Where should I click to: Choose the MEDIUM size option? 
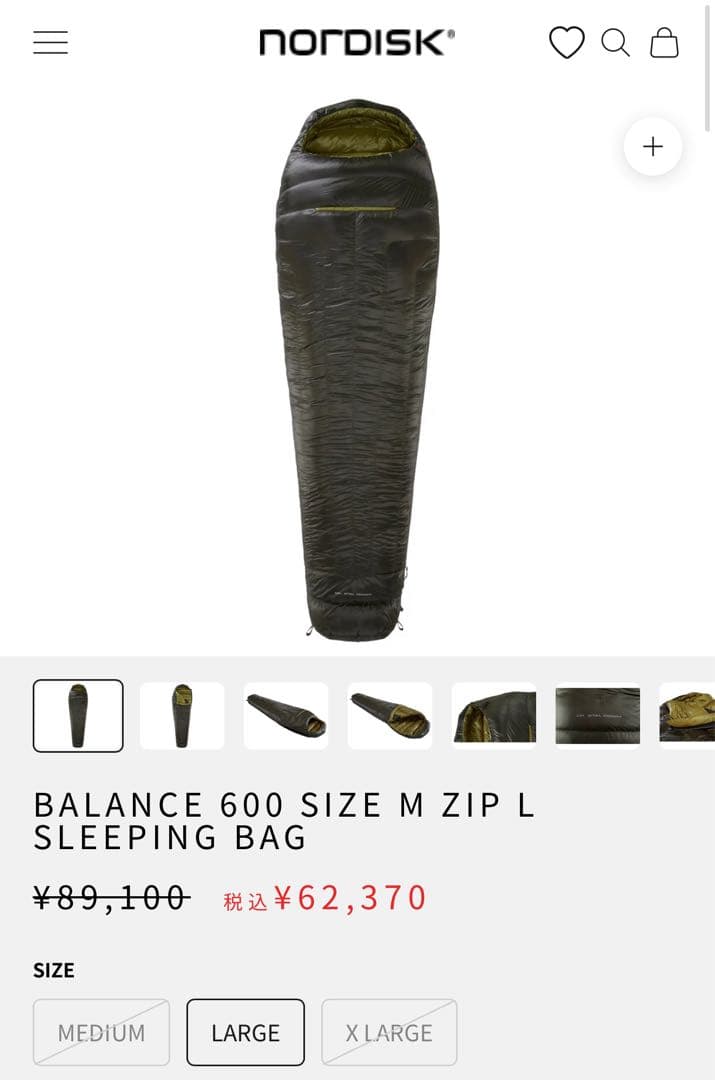(101, 1032)
